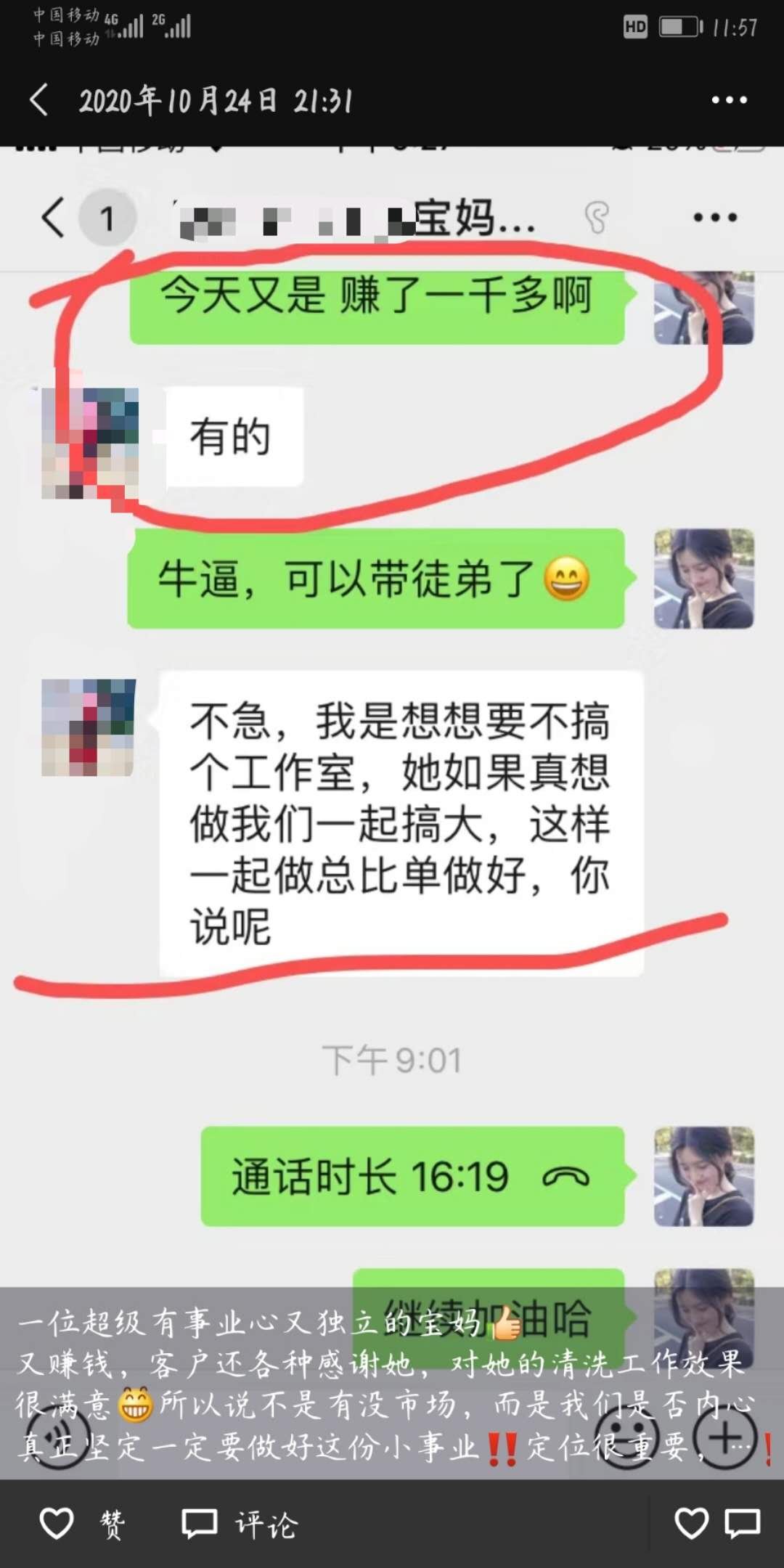
Task: Tap the unread count 1 badge near back arrow
Action: coord(107,218)
